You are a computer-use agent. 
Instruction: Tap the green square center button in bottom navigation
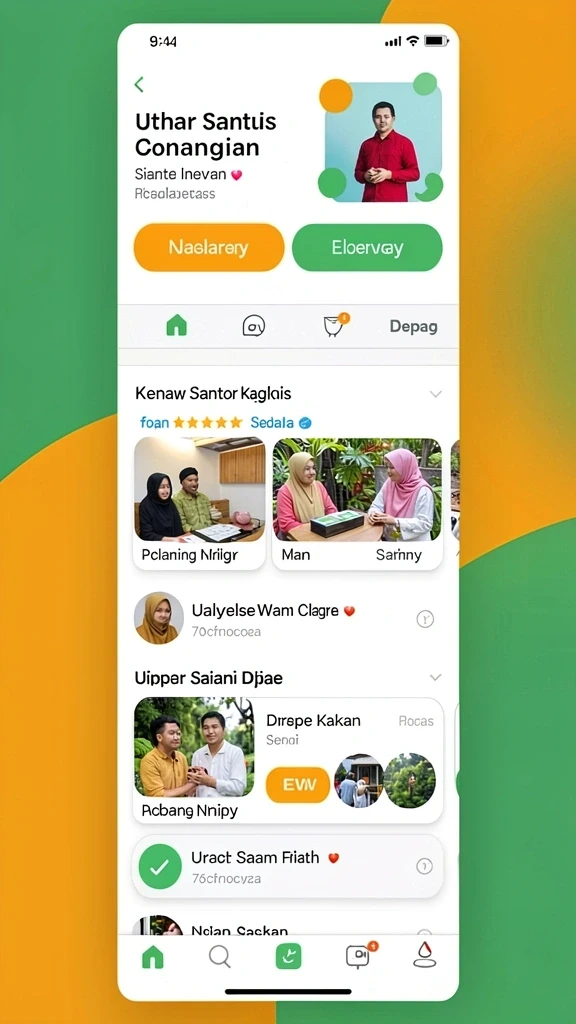288,957
